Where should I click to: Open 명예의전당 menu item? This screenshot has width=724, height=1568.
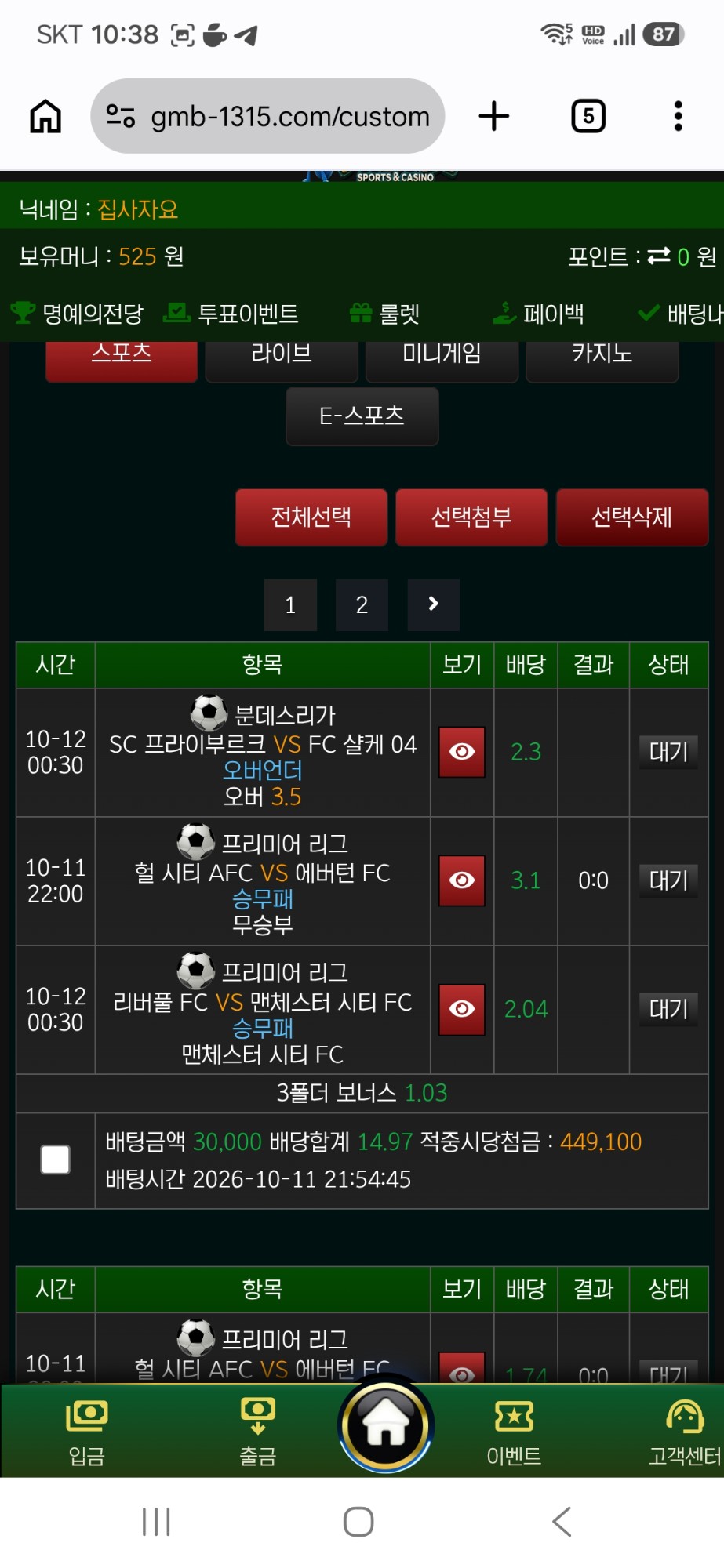coord(77,314)
